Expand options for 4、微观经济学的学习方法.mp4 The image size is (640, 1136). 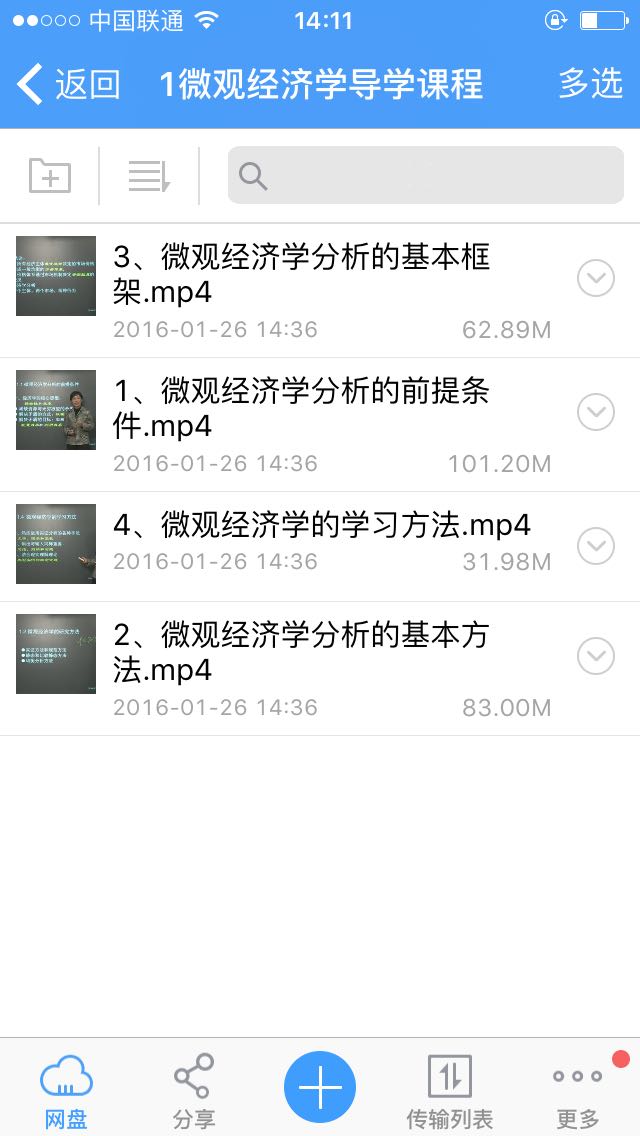coord(596,545)
